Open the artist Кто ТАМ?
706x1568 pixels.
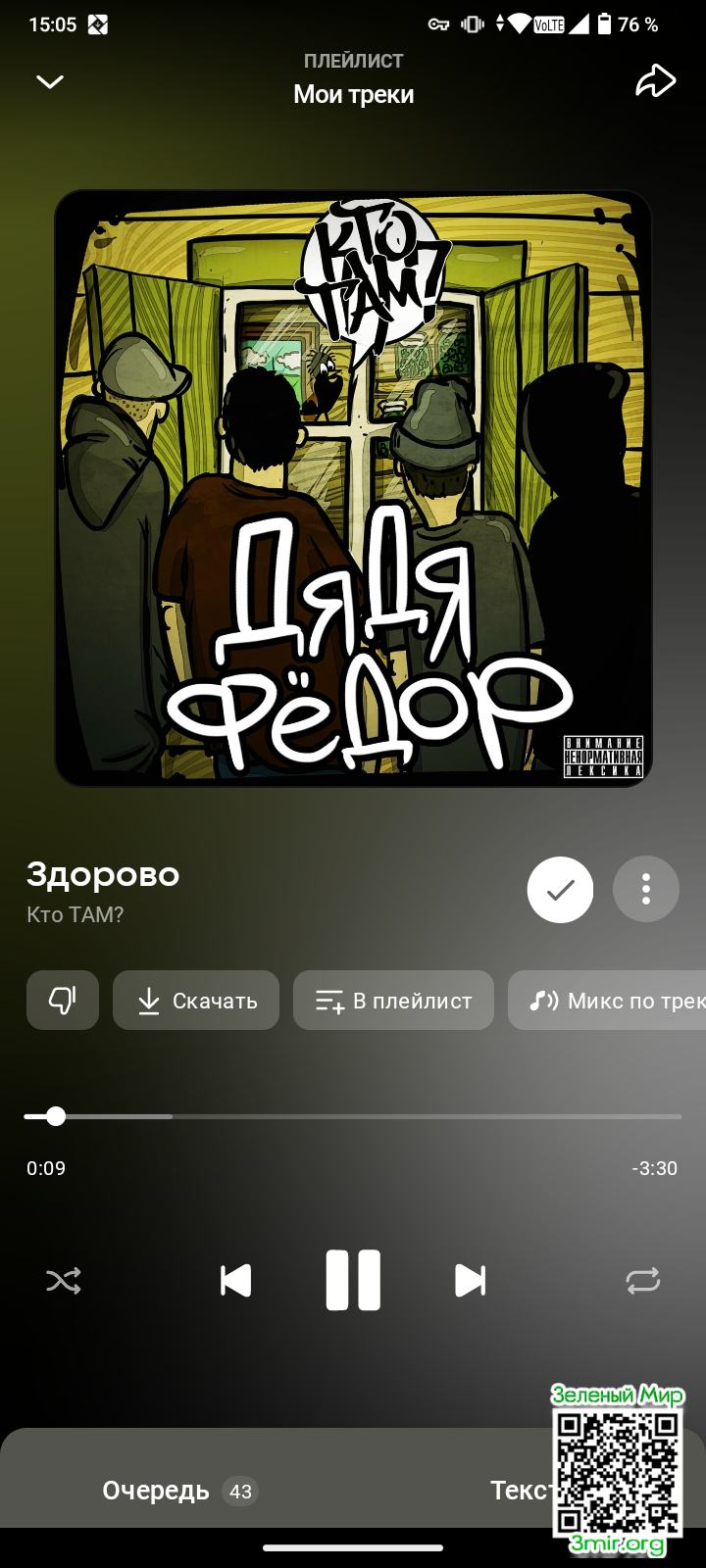76,915
